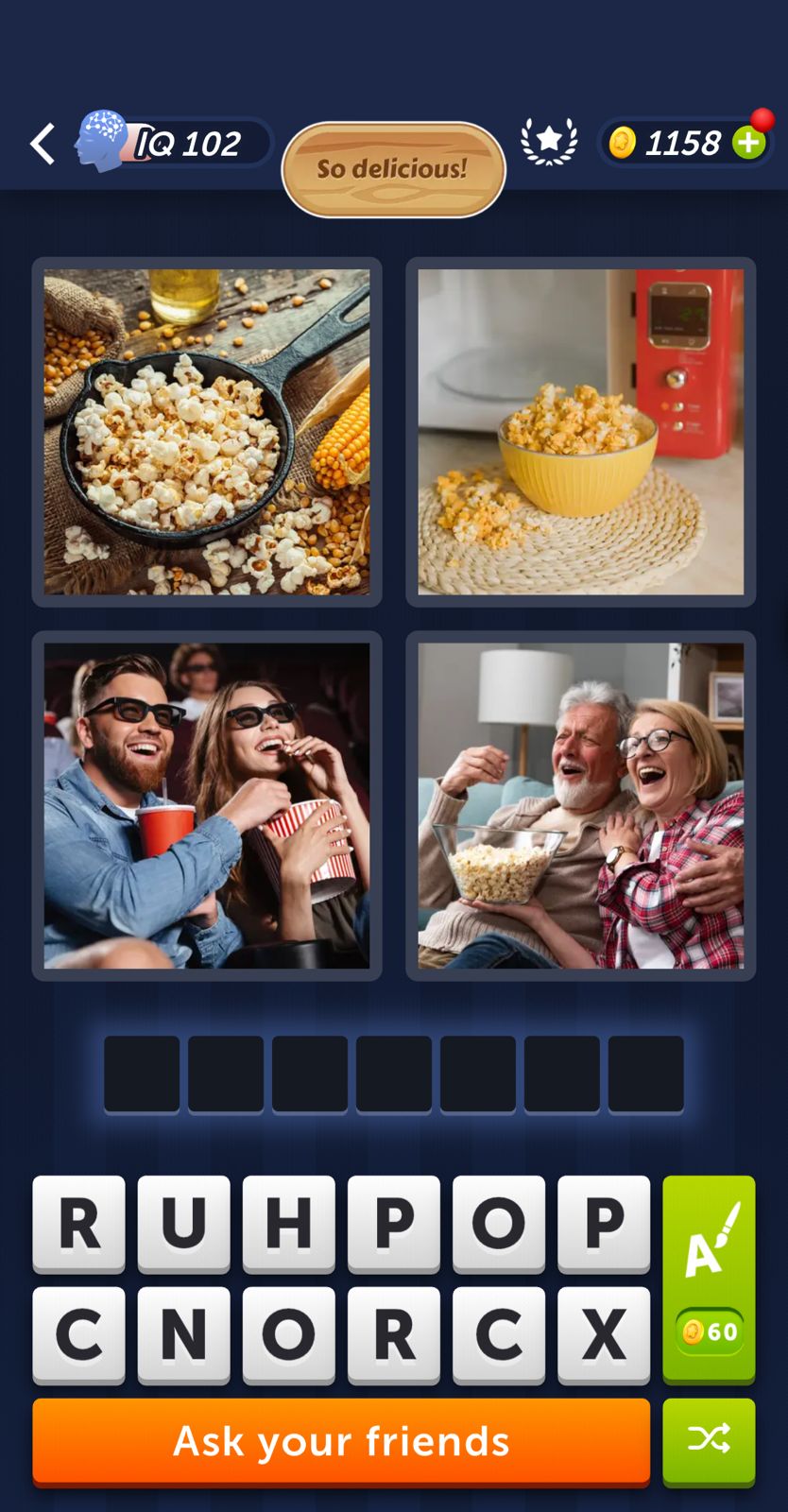Enlarge the cinema couple picture

click(x=207, y=805)
